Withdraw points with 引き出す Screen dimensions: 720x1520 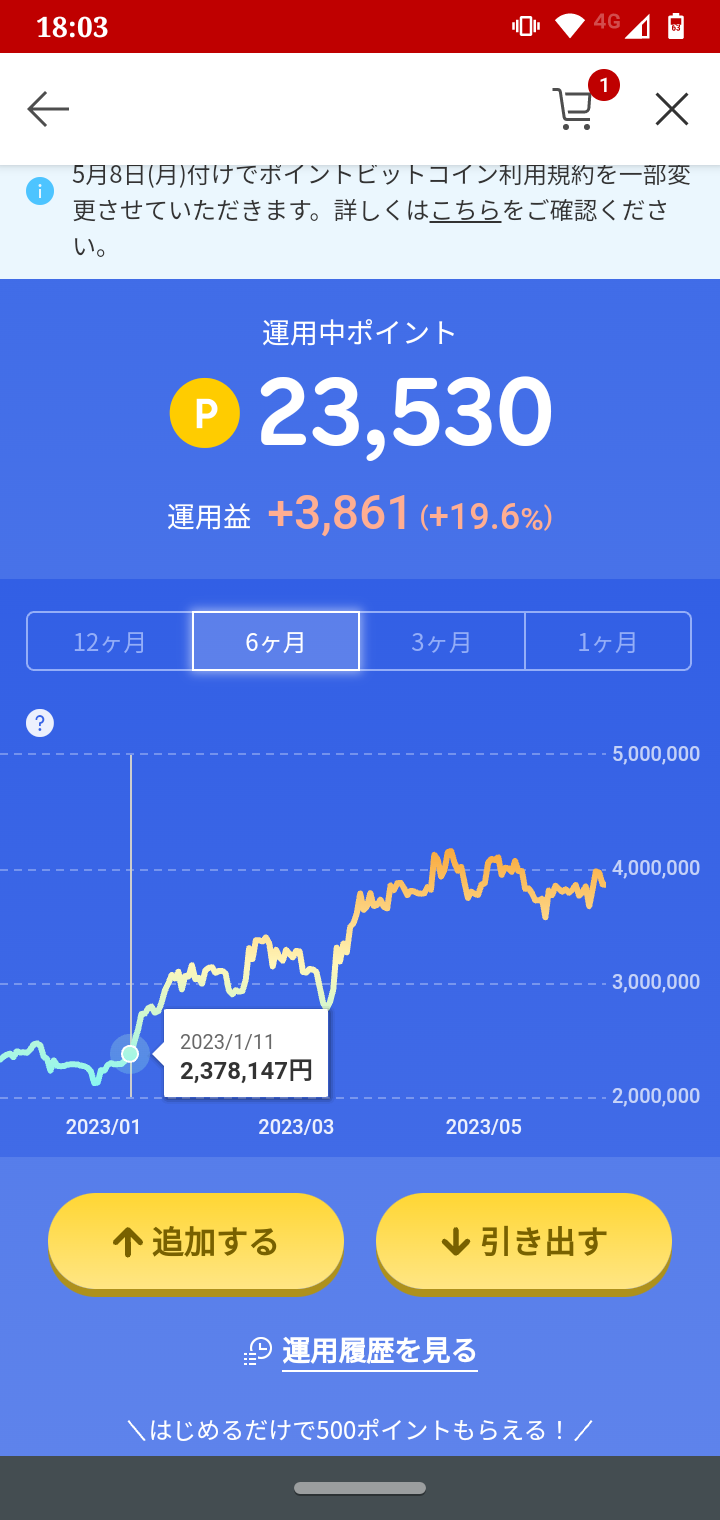tap(523, 1242)
